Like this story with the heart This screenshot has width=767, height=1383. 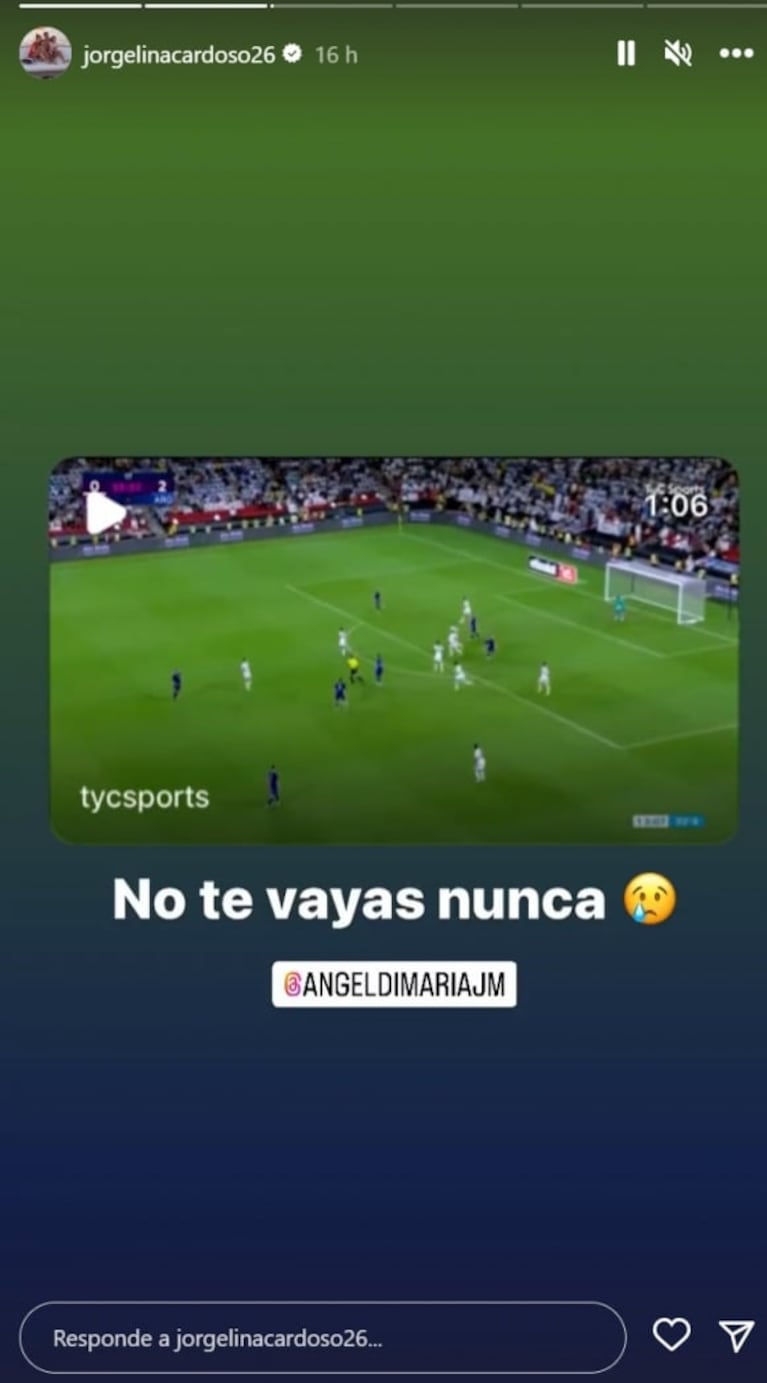671,1335
